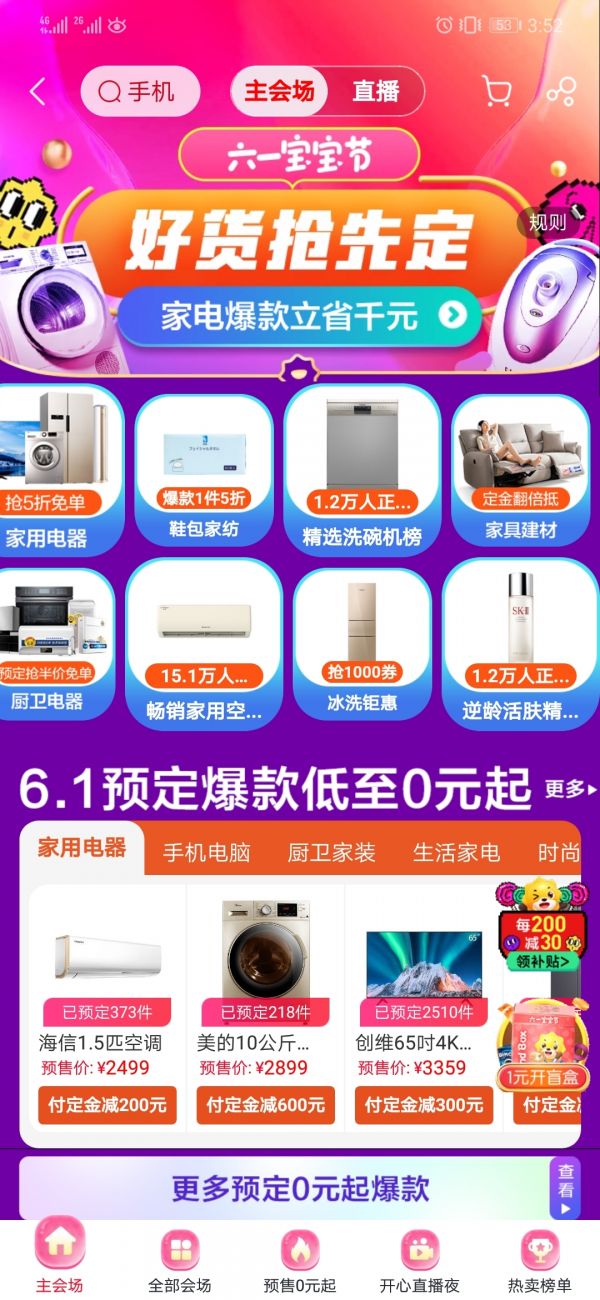600x1300 pixels.
Task: Open the 鞋包家纺 category card
Action: point(203,470)
